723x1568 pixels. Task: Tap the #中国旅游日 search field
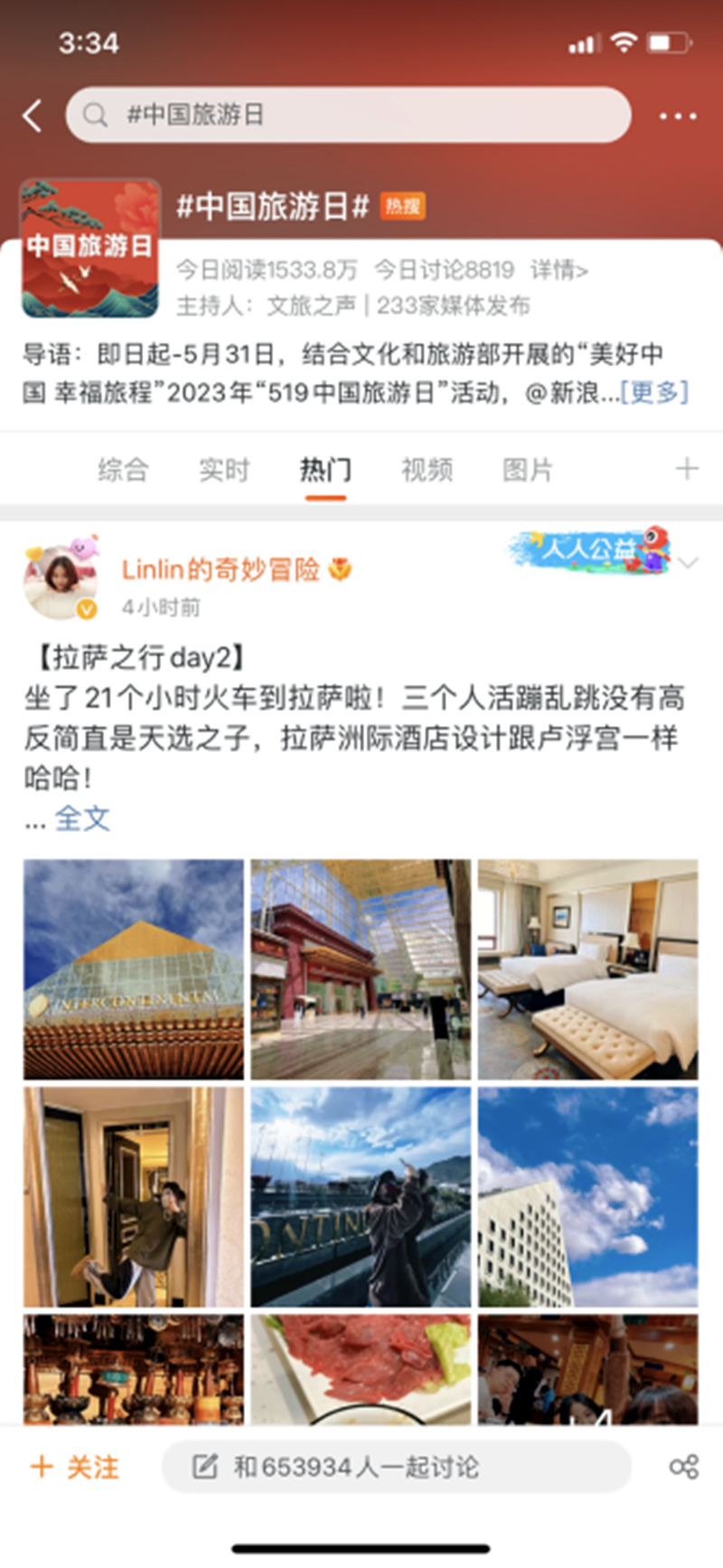348,115
